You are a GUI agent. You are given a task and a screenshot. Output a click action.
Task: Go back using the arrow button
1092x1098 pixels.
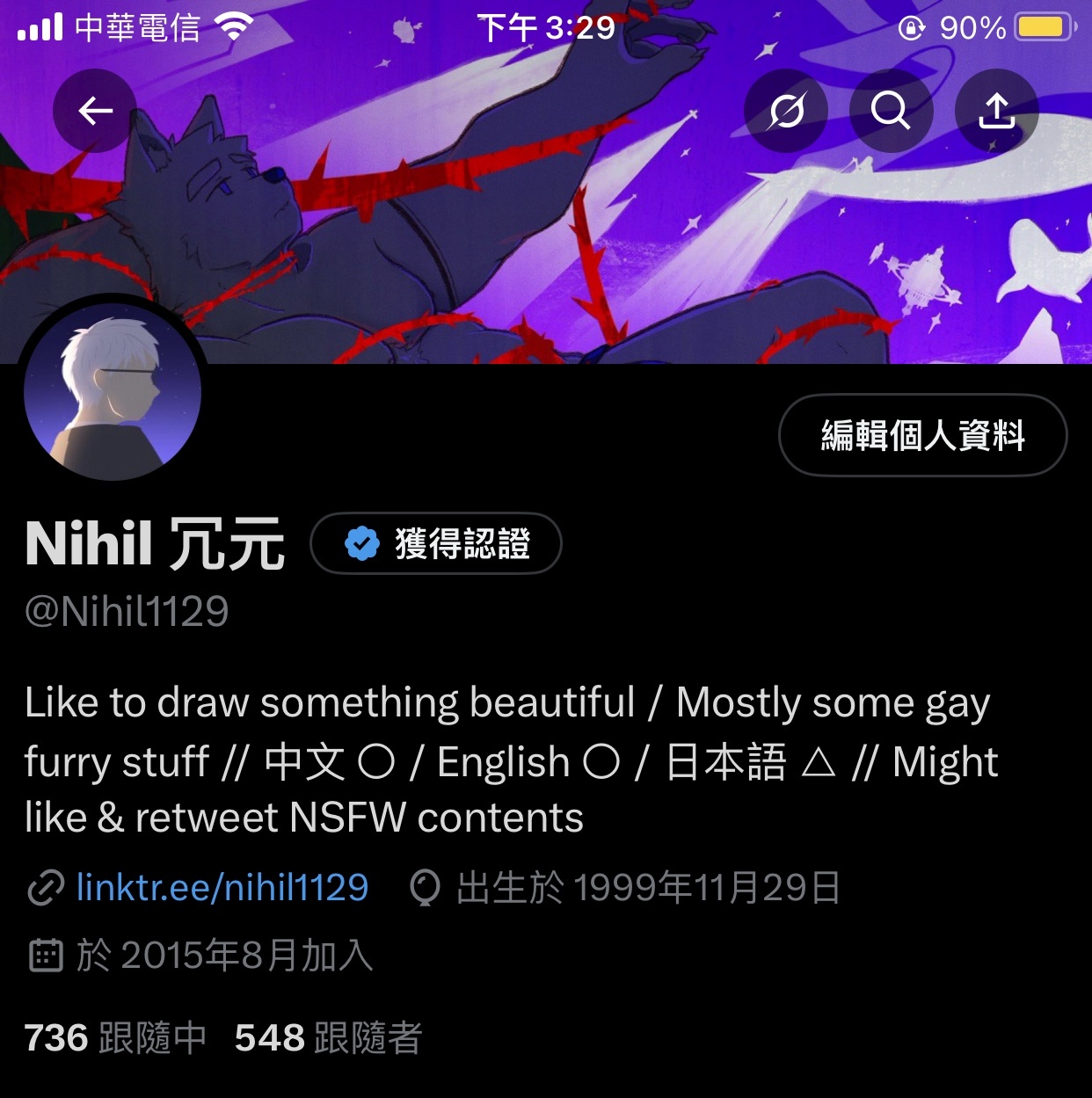pos(95,111)
